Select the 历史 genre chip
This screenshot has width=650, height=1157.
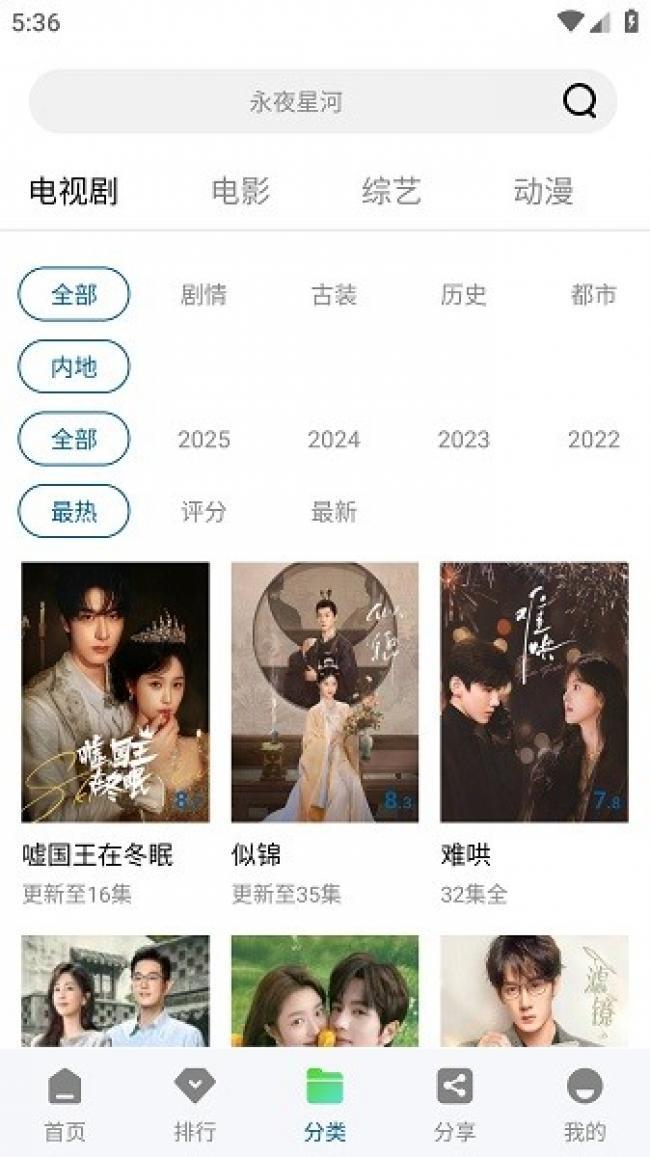463,294
